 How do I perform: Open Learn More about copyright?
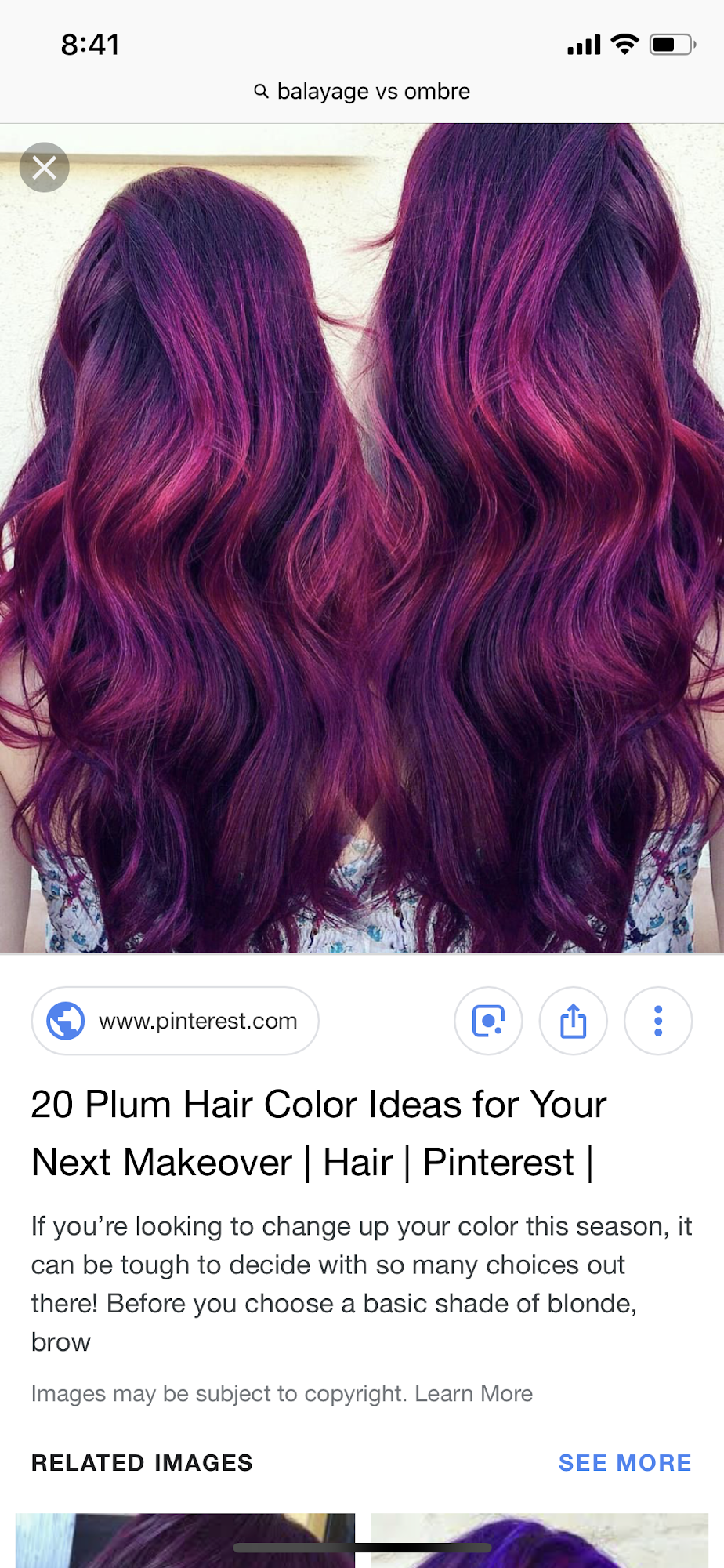473,1393
